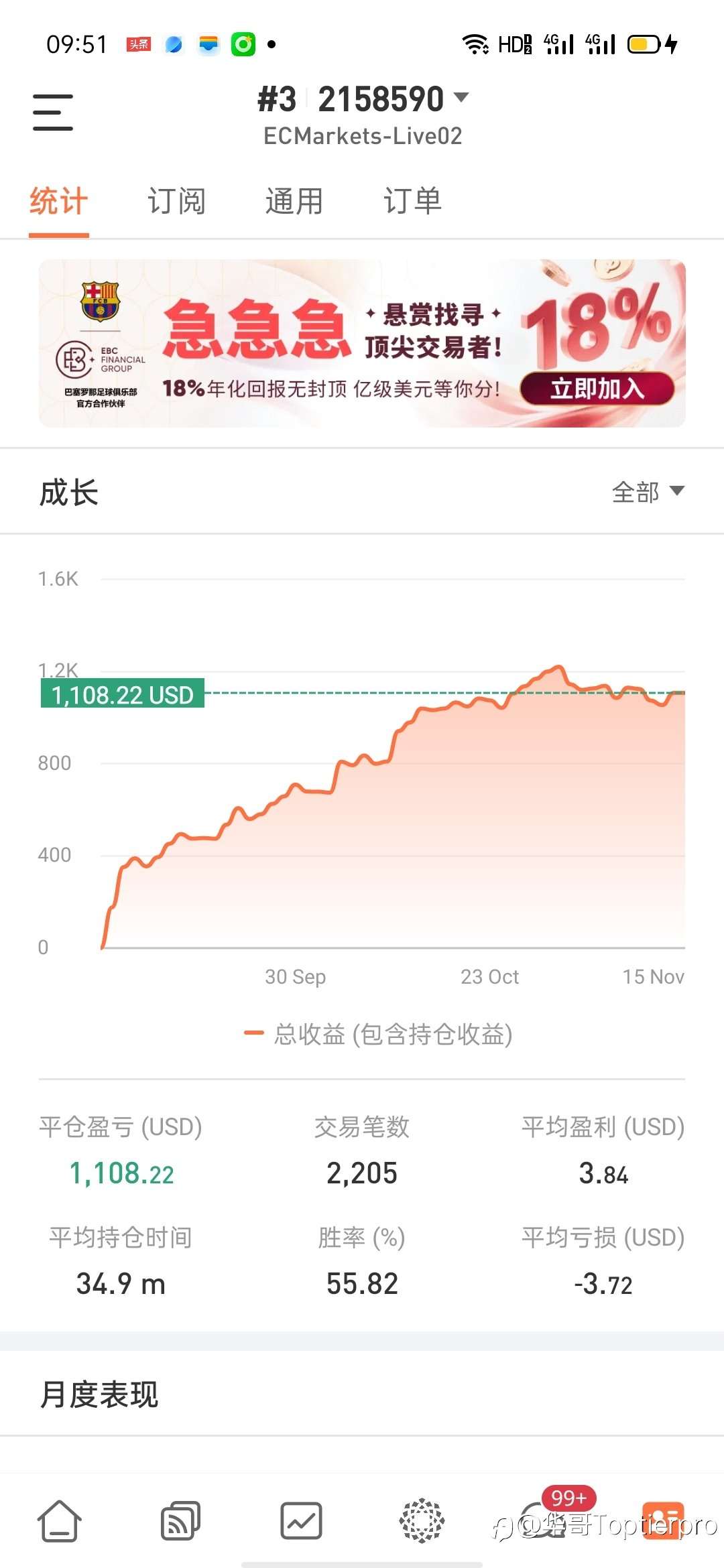Viewport: 724px width, 1568px height.
Task: Open the feed/news icon in bottom bar
Action: click(x=180, y=1520)
